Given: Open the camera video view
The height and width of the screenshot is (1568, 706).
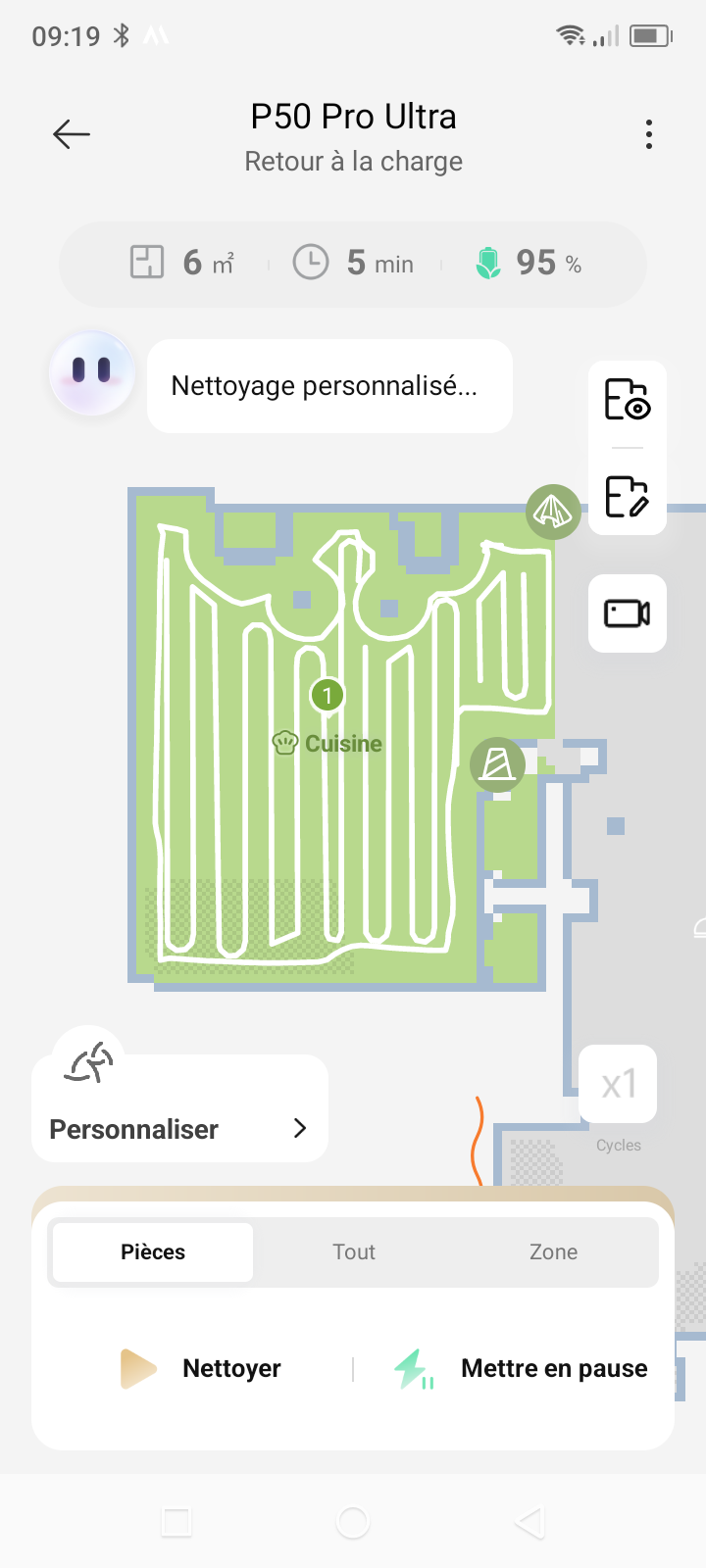Looking at the screenshot, I should tap(627, 613).
